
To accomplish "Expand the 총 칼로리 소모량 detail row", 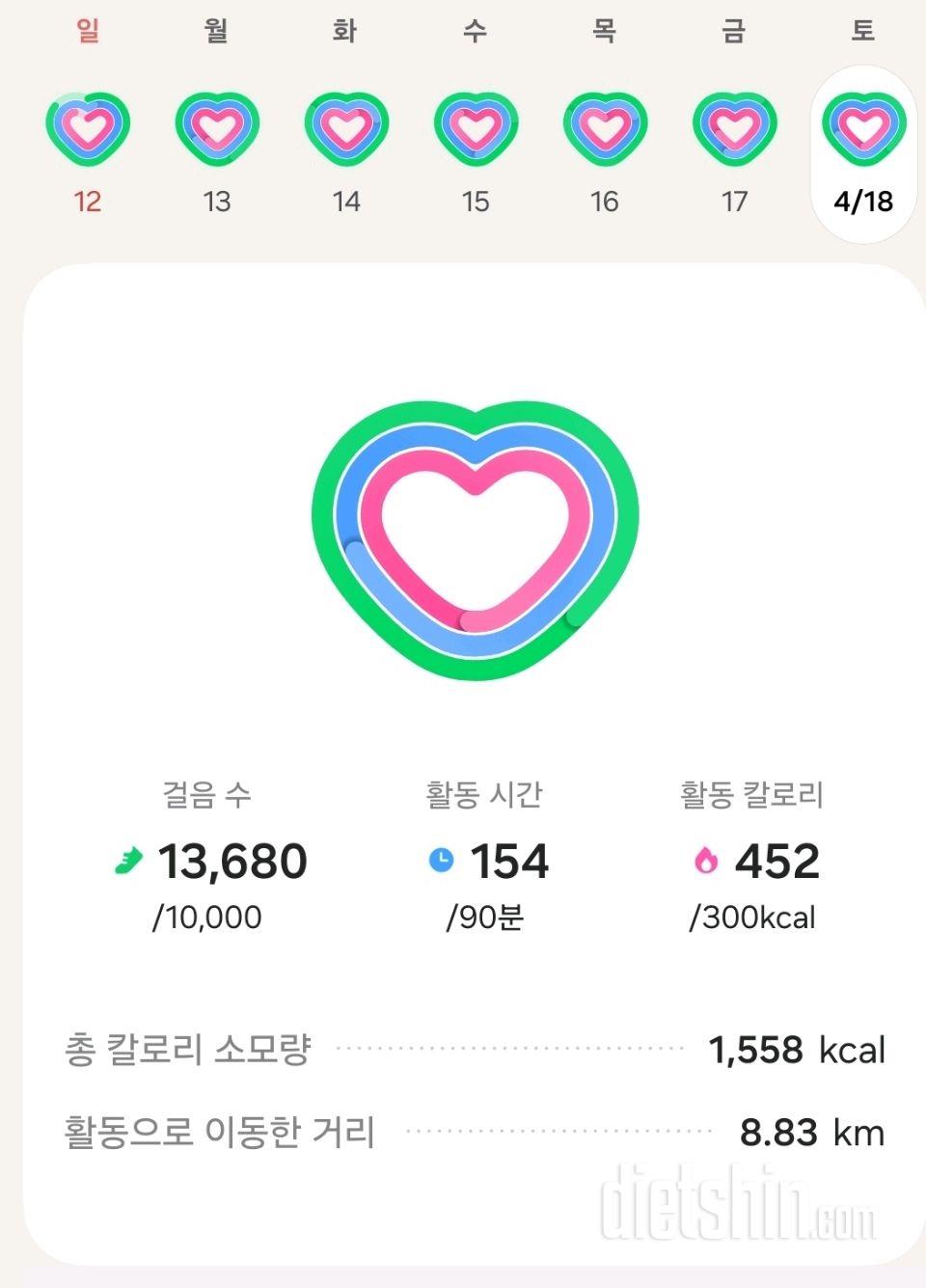I will pyautogui.click(x=473, y=1050).
